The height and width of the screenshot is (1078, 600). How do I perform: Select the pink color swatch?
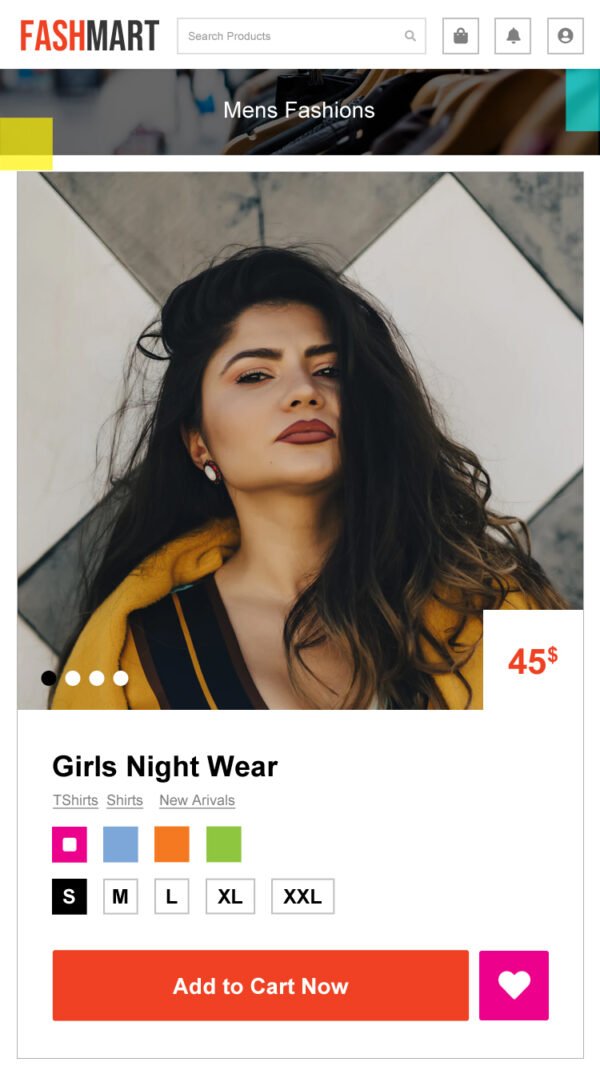(x=69, y=845)
